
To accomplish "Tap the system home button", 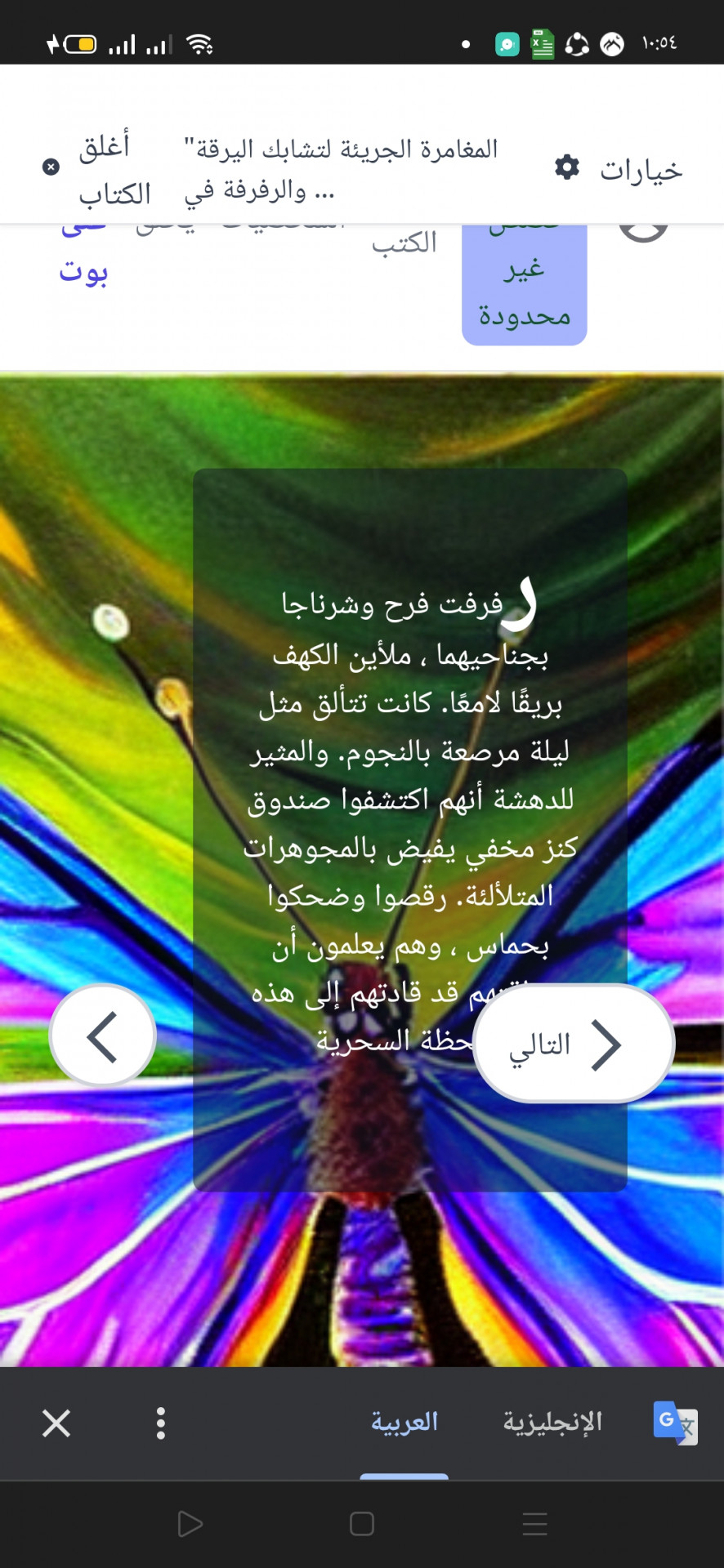I will tap(361, 1524).
